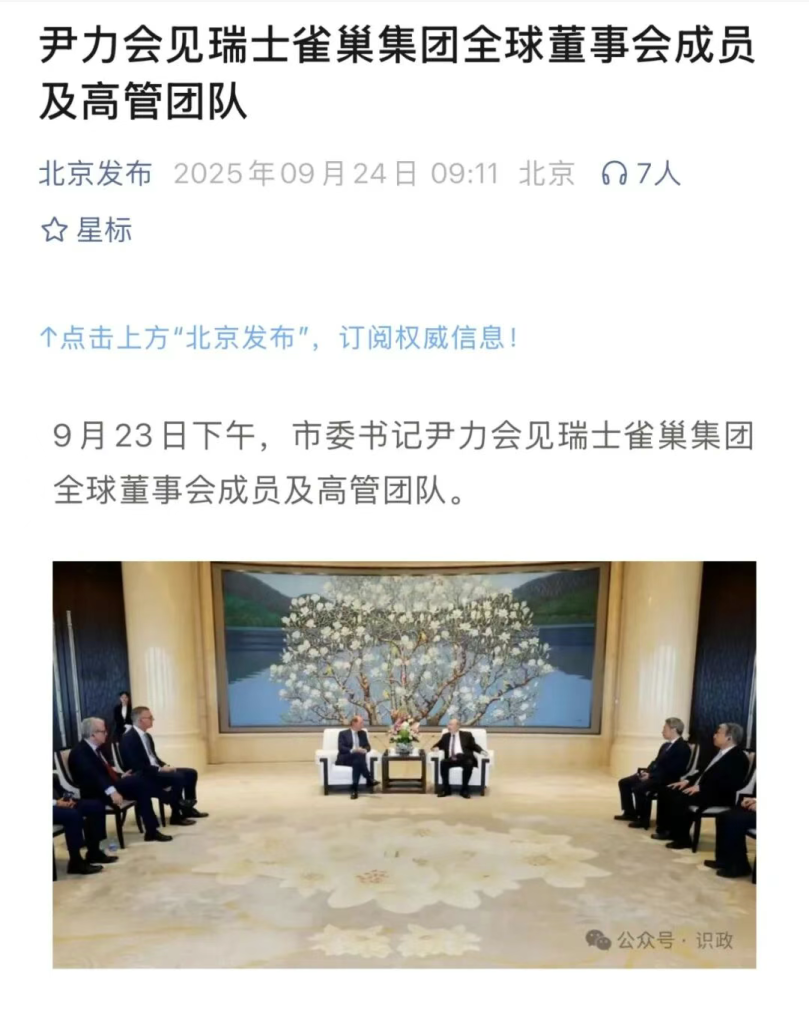809x1024 pixels.
Task: Open the 北京发布 account page
Action: click(x=95, y=174)
